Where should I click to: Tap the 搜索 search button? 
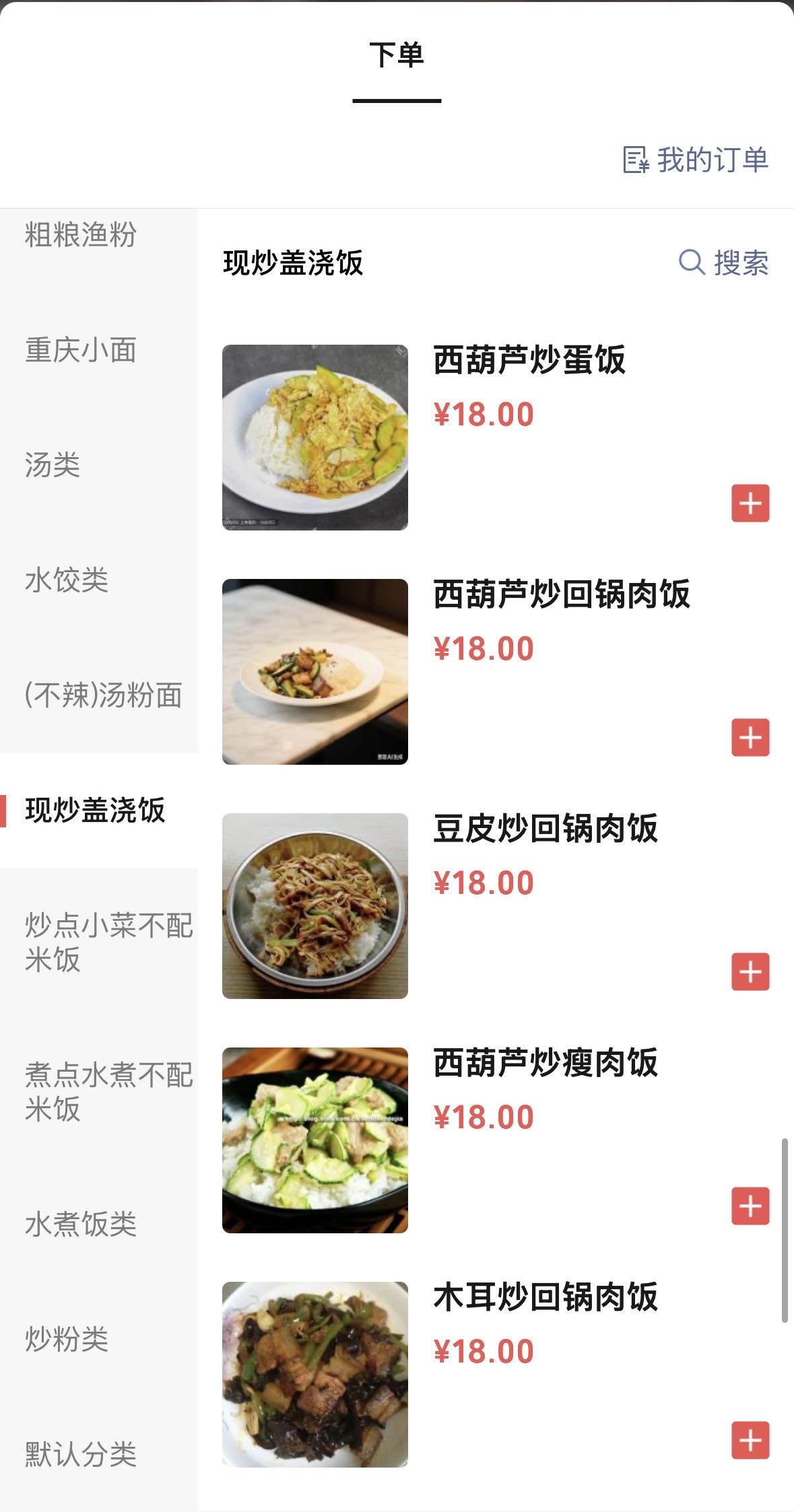pos(724,263)
